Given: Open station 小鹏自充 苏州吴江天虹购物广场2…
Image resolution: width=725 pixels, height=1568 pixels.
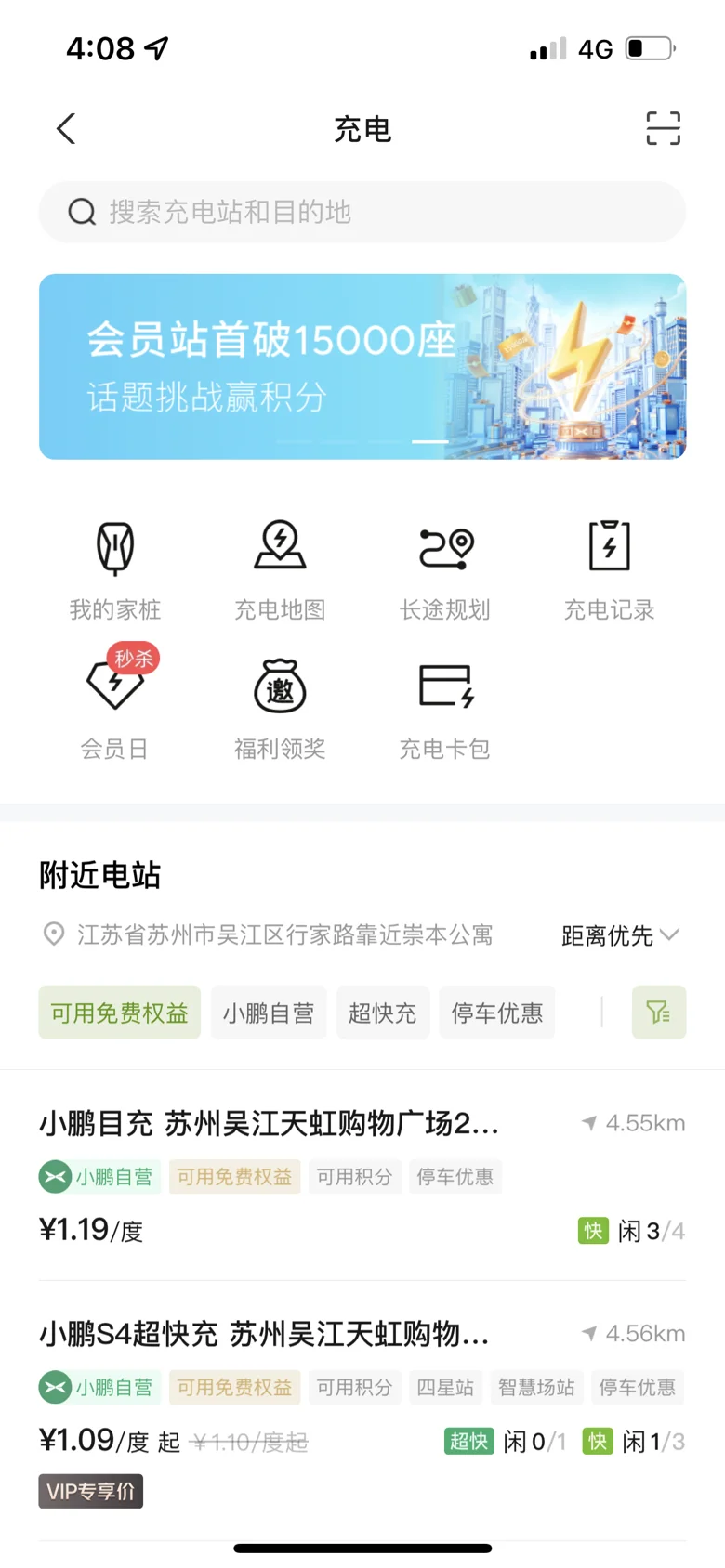Looking at the screenshot, I should tap(270, 1124).
